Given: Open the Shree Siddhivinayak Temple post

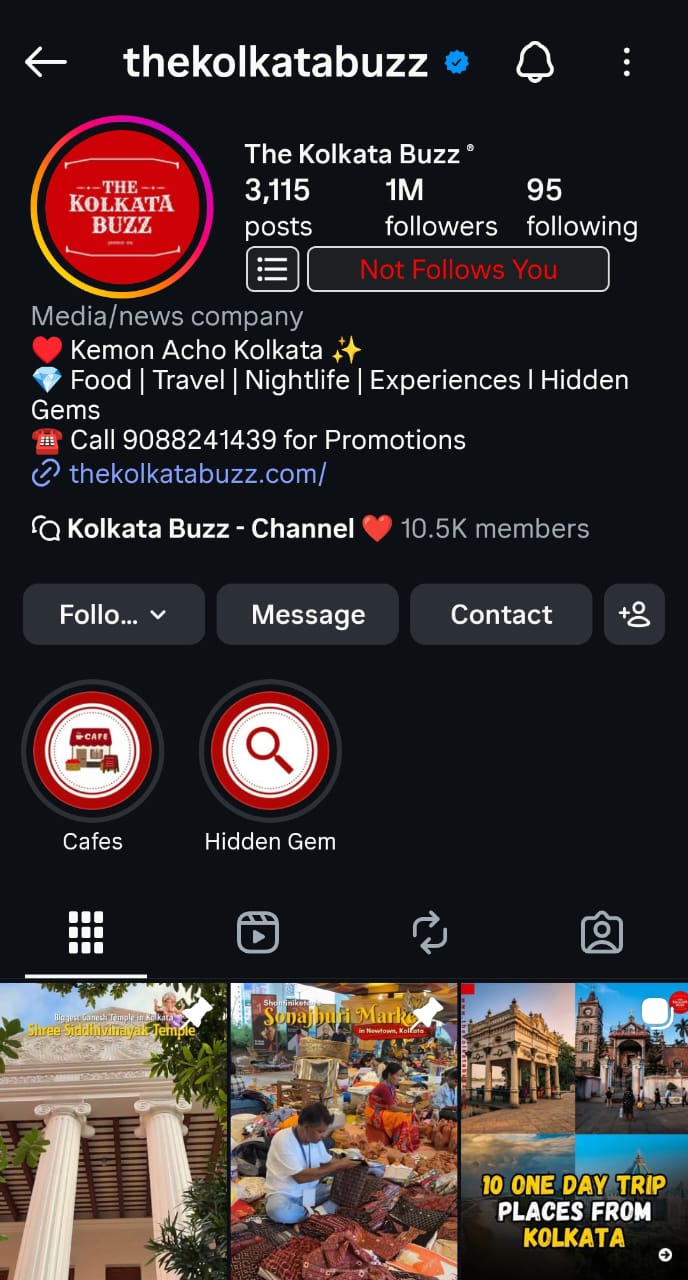Looking at the screenshot, I should (113, 1130).
